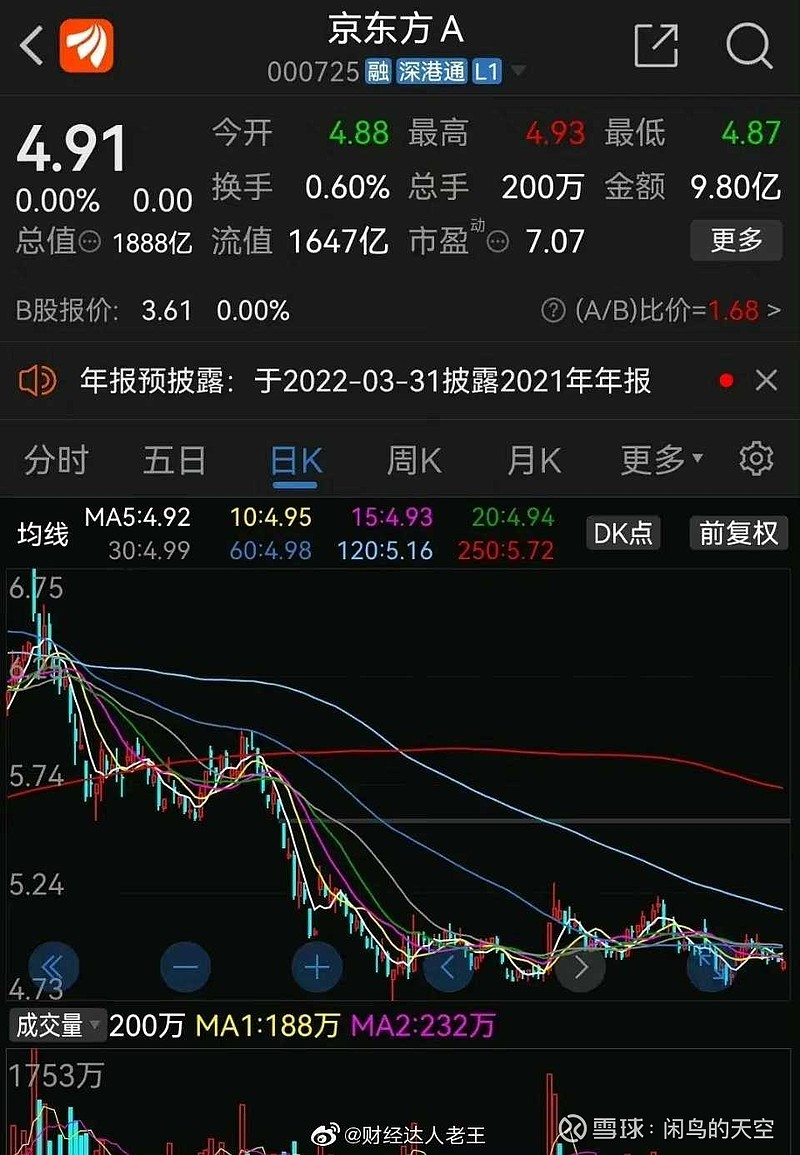Pan the chart forward with the right arrow
The height and width of the screenshot is (1155, 800).
(581, 967)
